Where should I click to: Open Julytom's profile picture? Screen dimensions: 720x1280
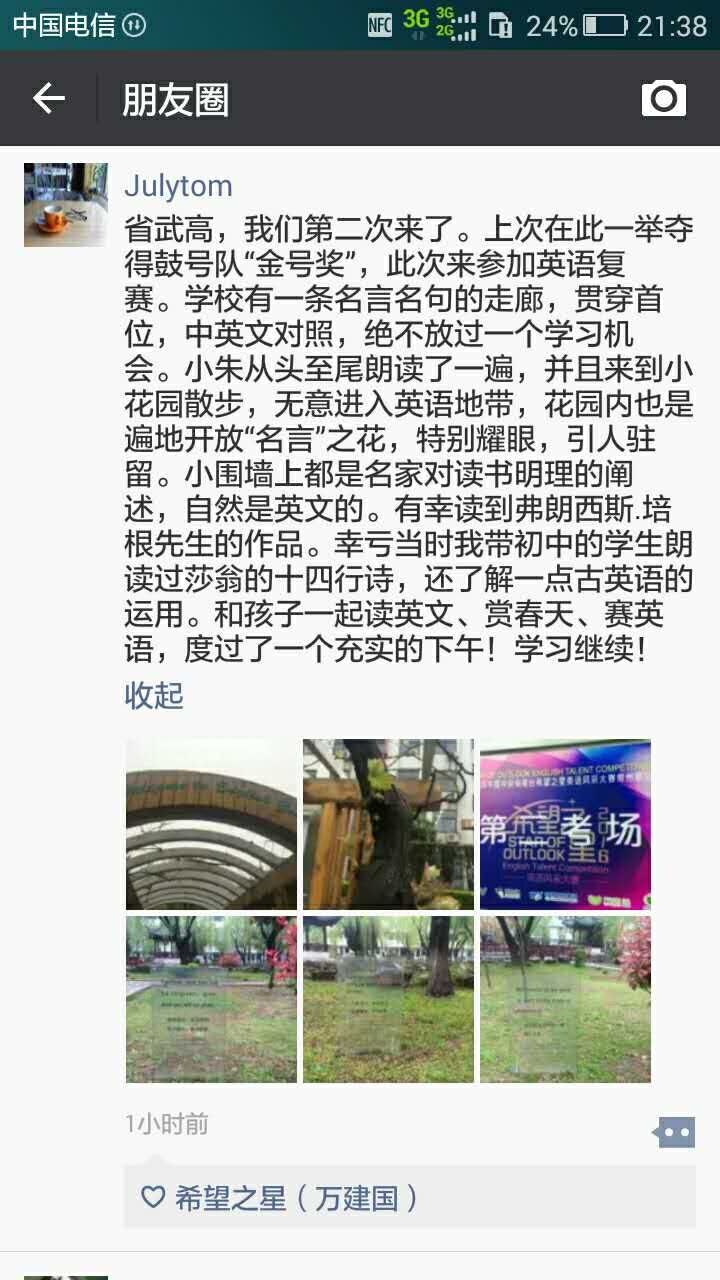66,204
